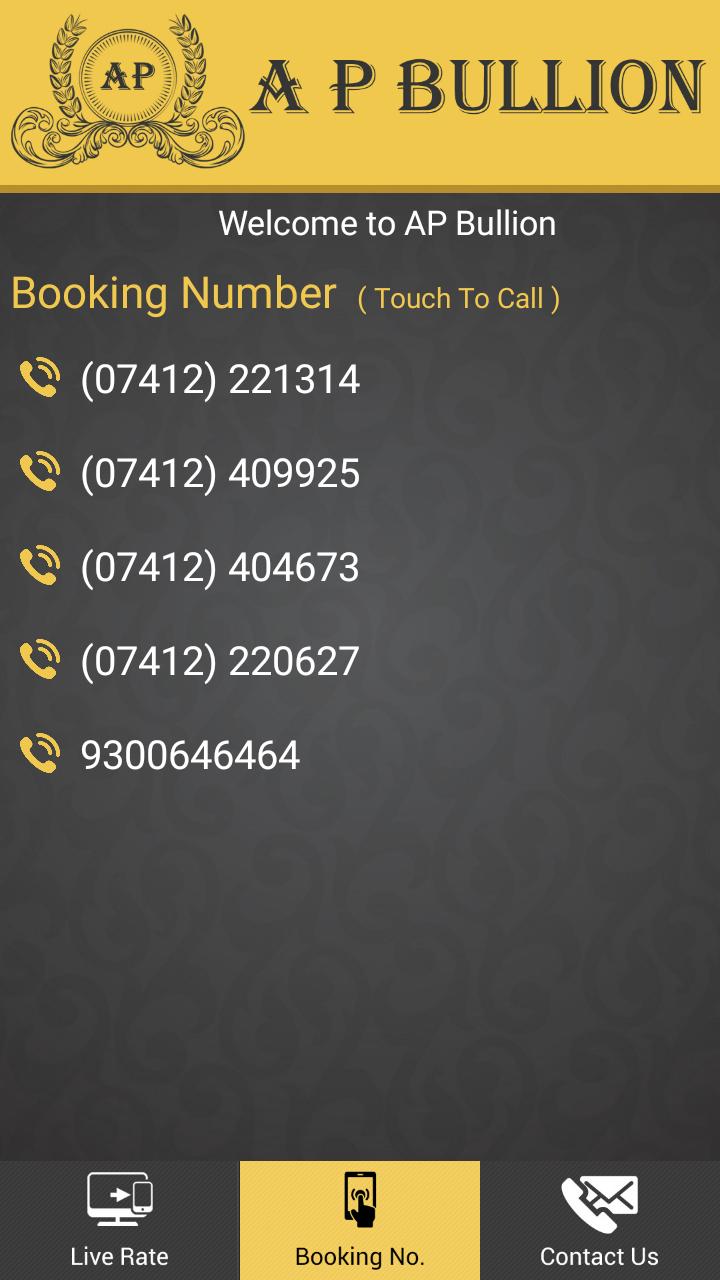Call booking number (07412) 221314
The height and width of the screenshot is (1280, 720).
(219, 380)
